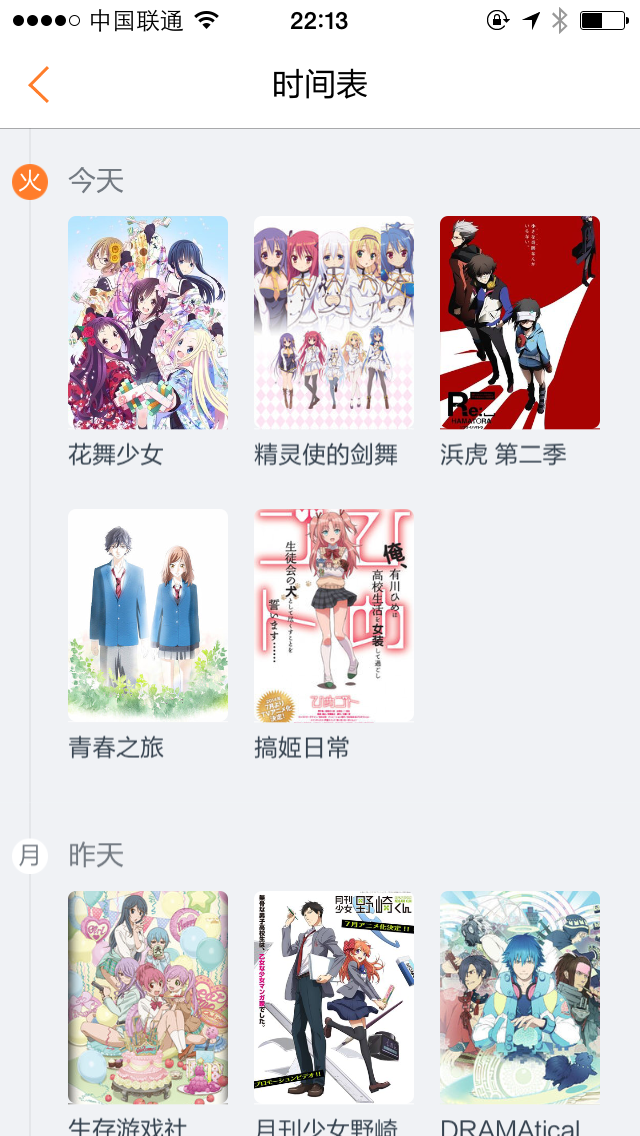Open the DRAMAtical anime card
The height and width of the screenshot is (1136, 640).
(520, 997)
